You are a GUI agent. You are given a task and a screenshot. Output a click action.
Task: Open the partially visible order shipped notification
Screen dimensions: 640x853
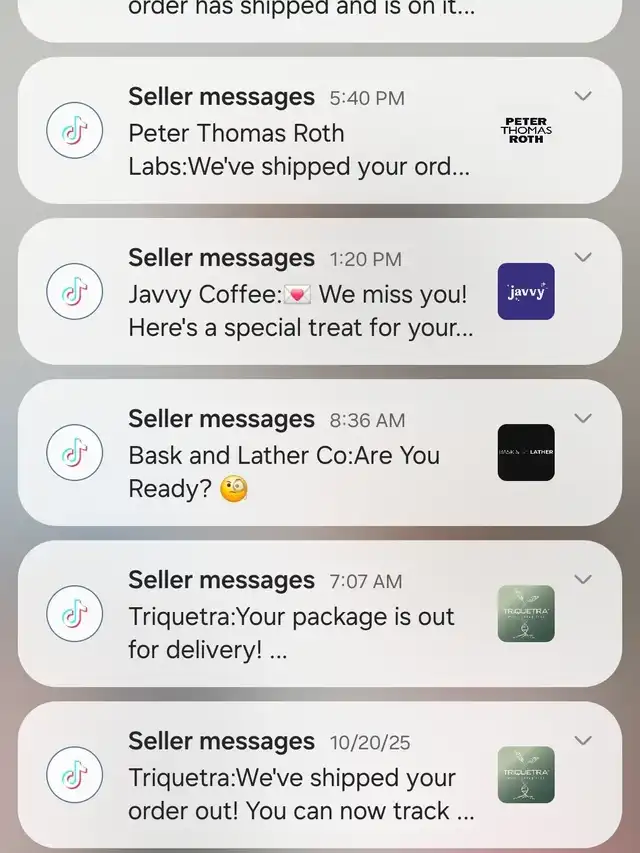point(300,12)
